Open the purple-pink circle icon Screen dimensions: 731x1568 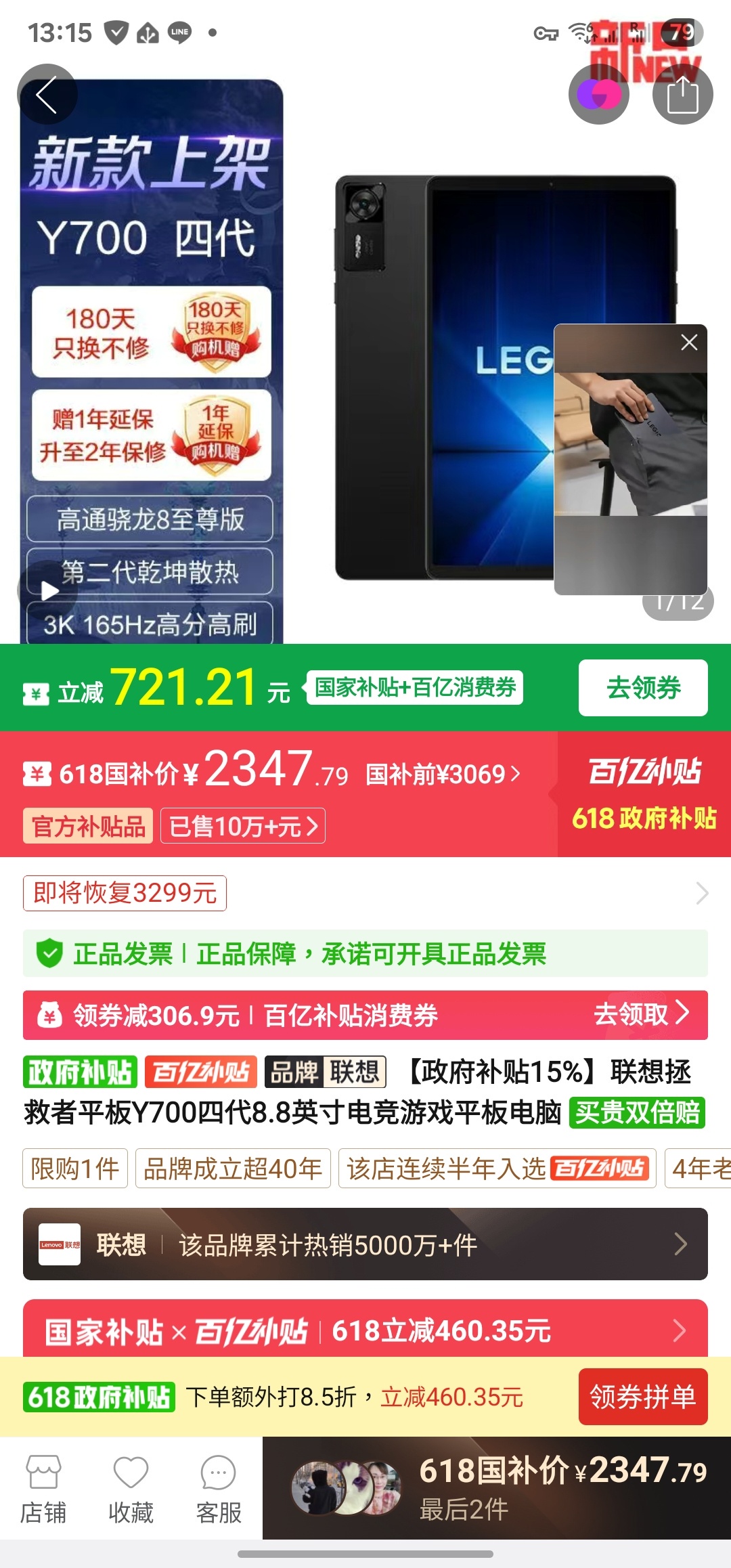(598, 95)
